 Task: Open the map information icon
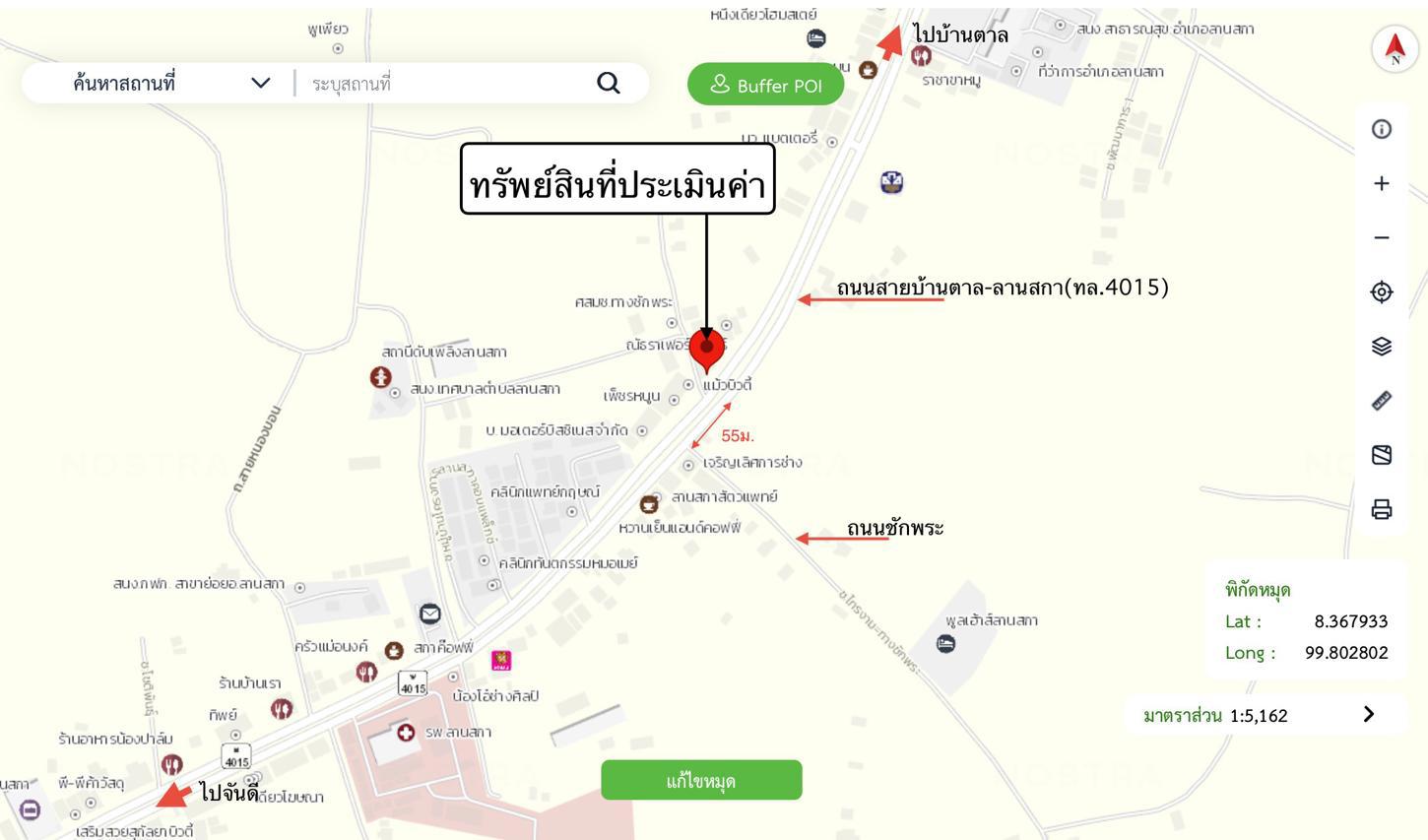coord(1382,129)
